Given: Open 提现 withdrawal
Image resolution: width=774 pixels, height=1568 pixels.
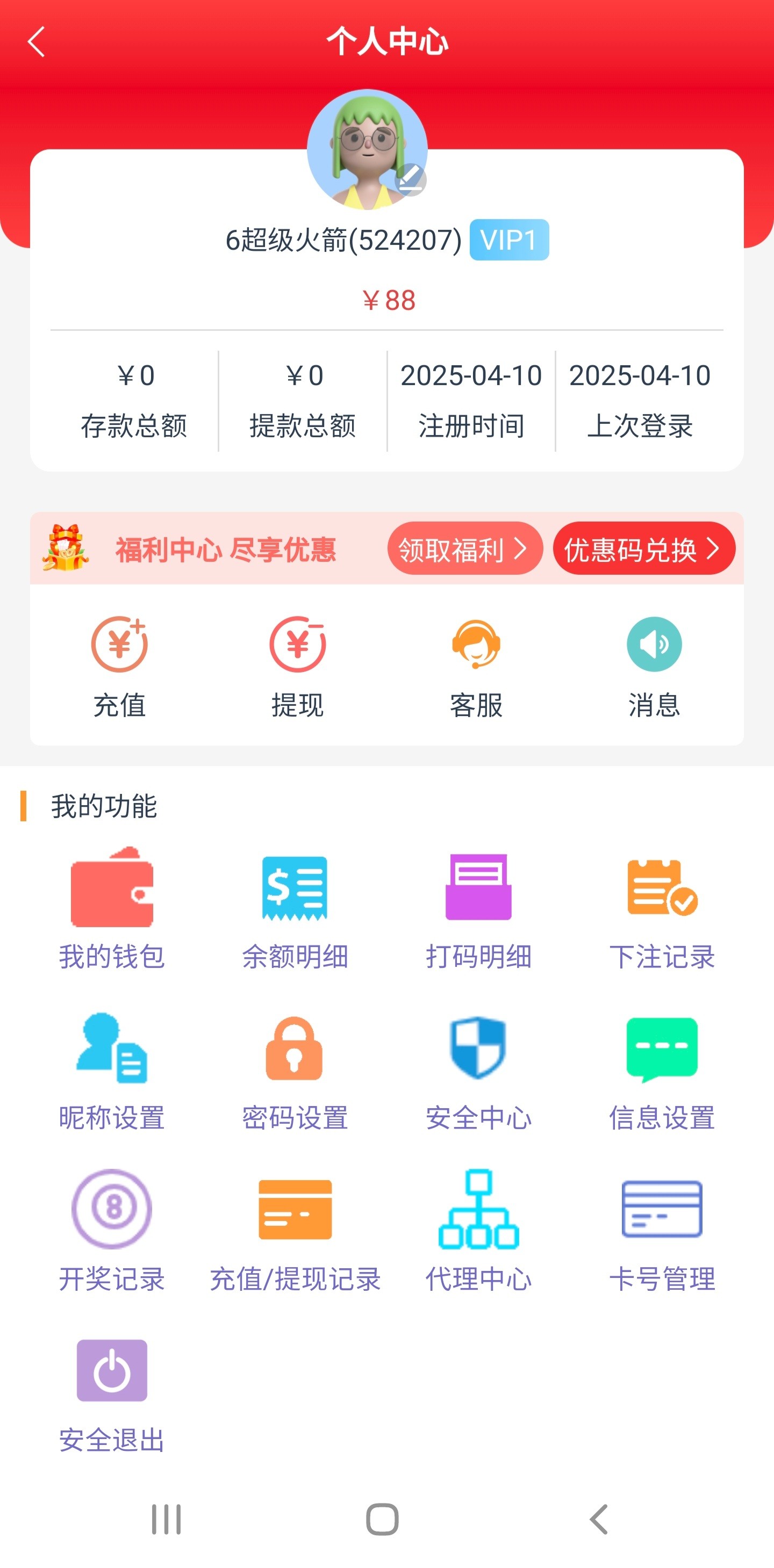Looking at the screenshot, I should coord(297,667).
